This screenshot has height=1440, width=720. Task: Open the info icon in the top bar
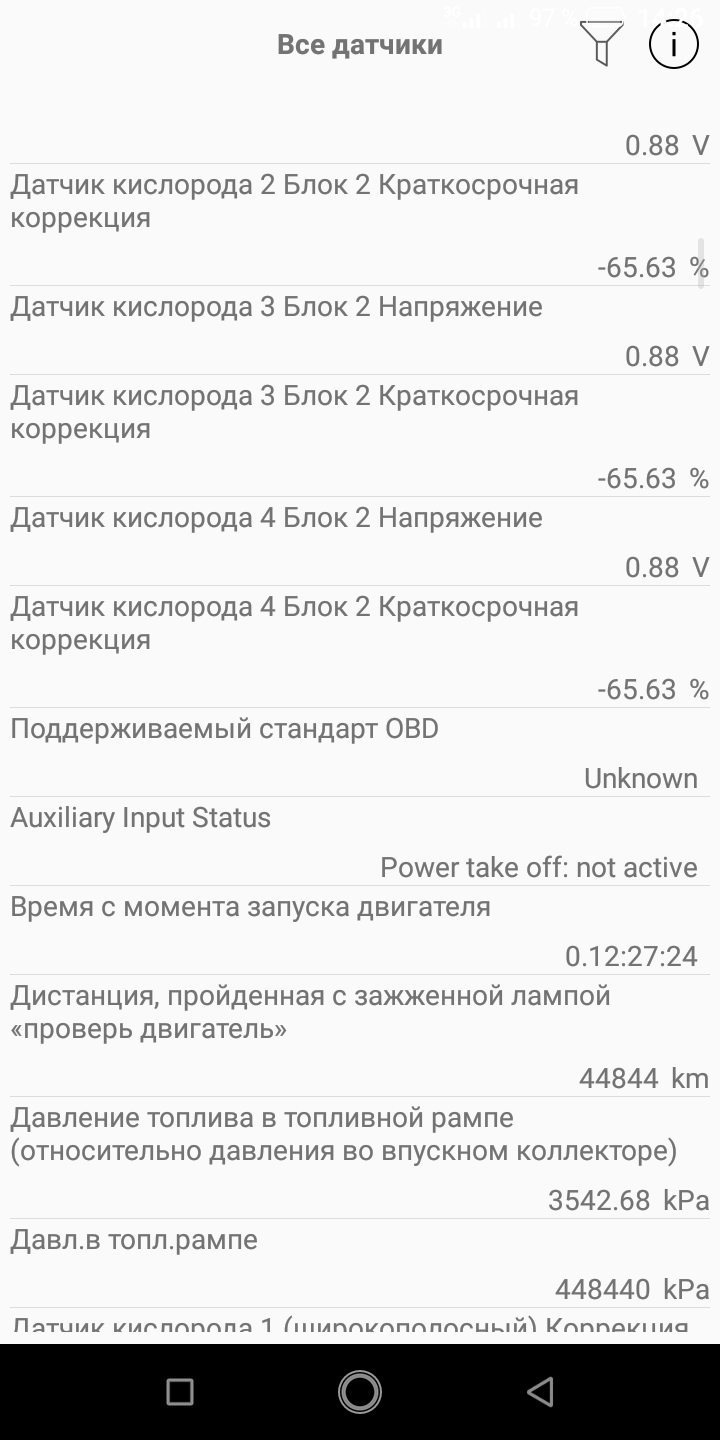[x=674, y=44]
